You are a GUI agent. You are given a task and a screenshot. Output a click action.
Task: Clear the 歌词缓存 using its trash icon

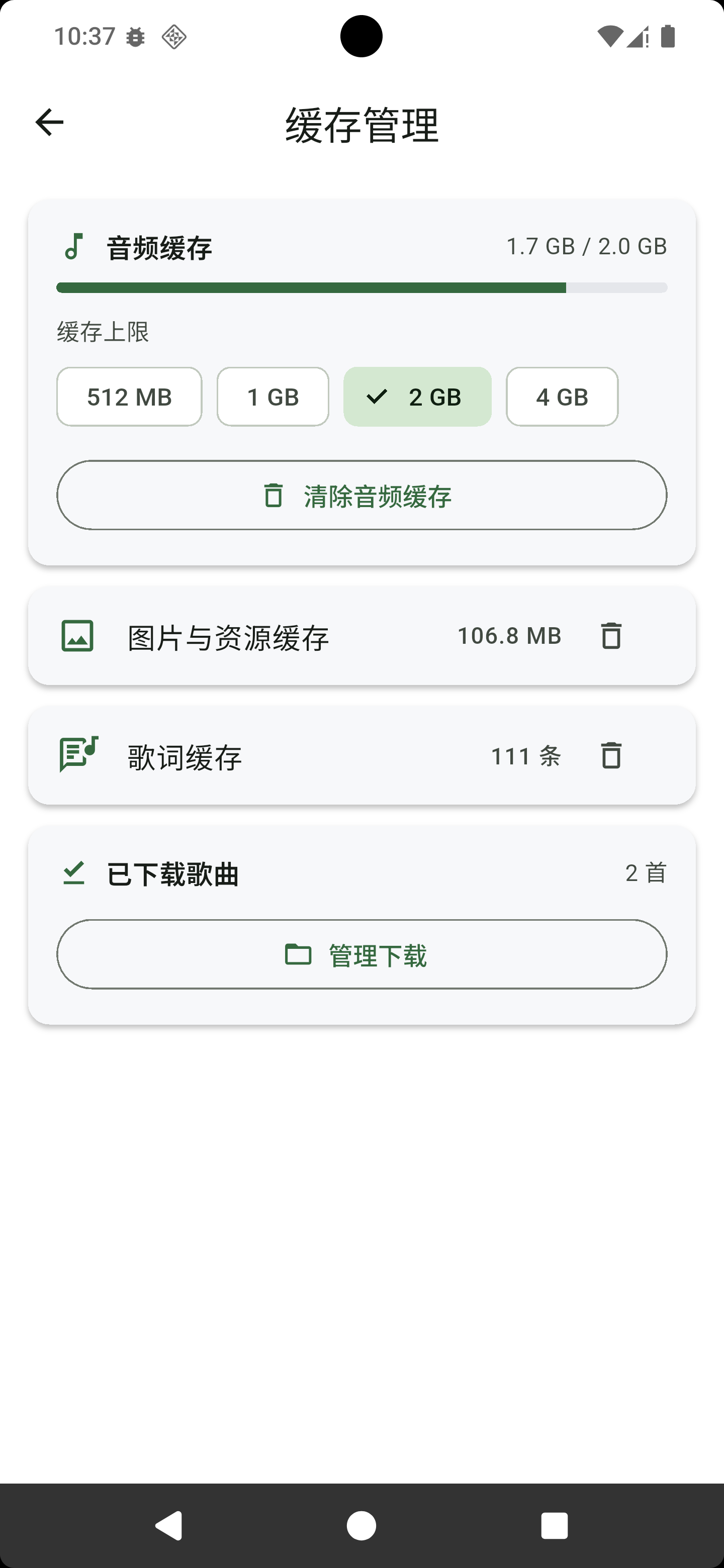point(611,756)
